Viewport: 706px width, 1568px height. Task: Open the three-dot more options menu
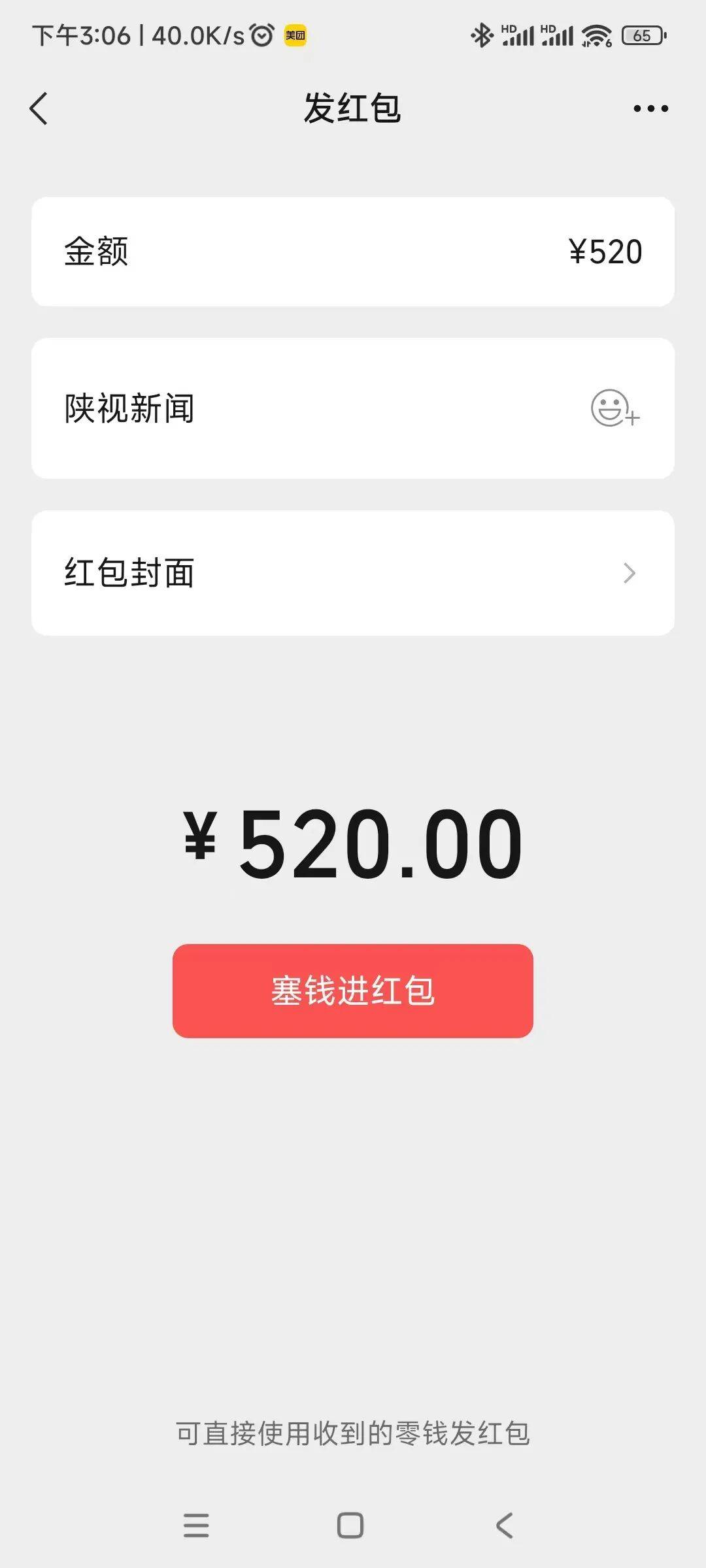coord(650,108)
